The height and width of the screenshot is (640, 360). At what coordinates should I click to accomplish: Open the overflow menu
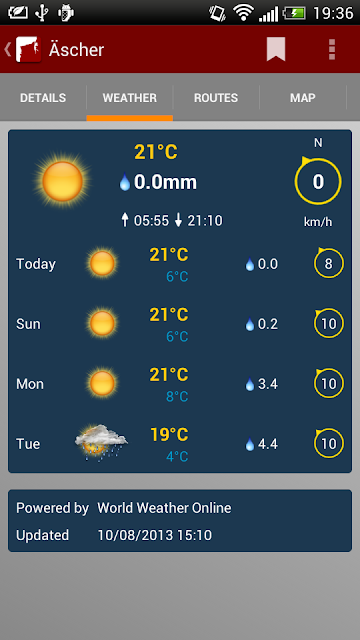(x=332, y=49)
